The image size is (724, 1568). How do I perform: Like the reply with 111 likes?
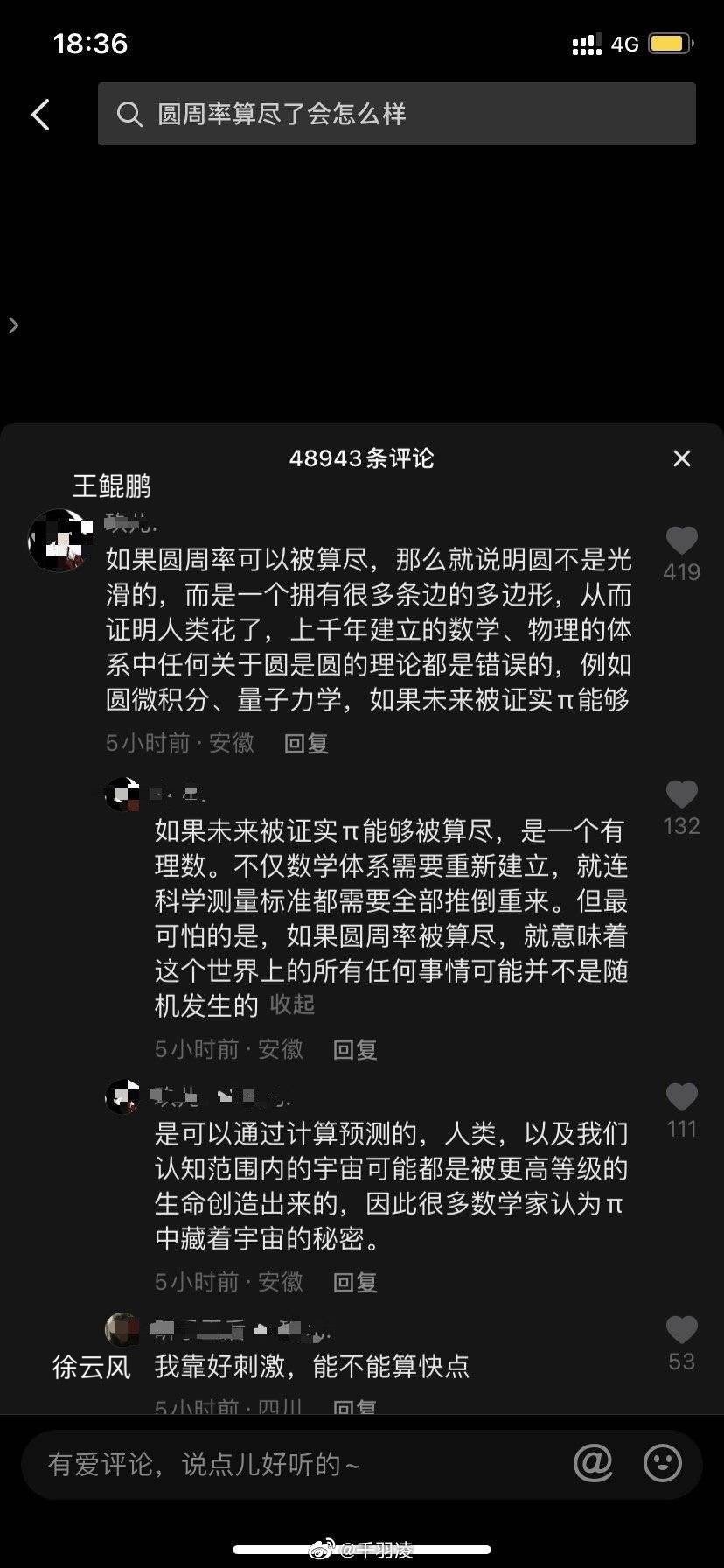681,1097
